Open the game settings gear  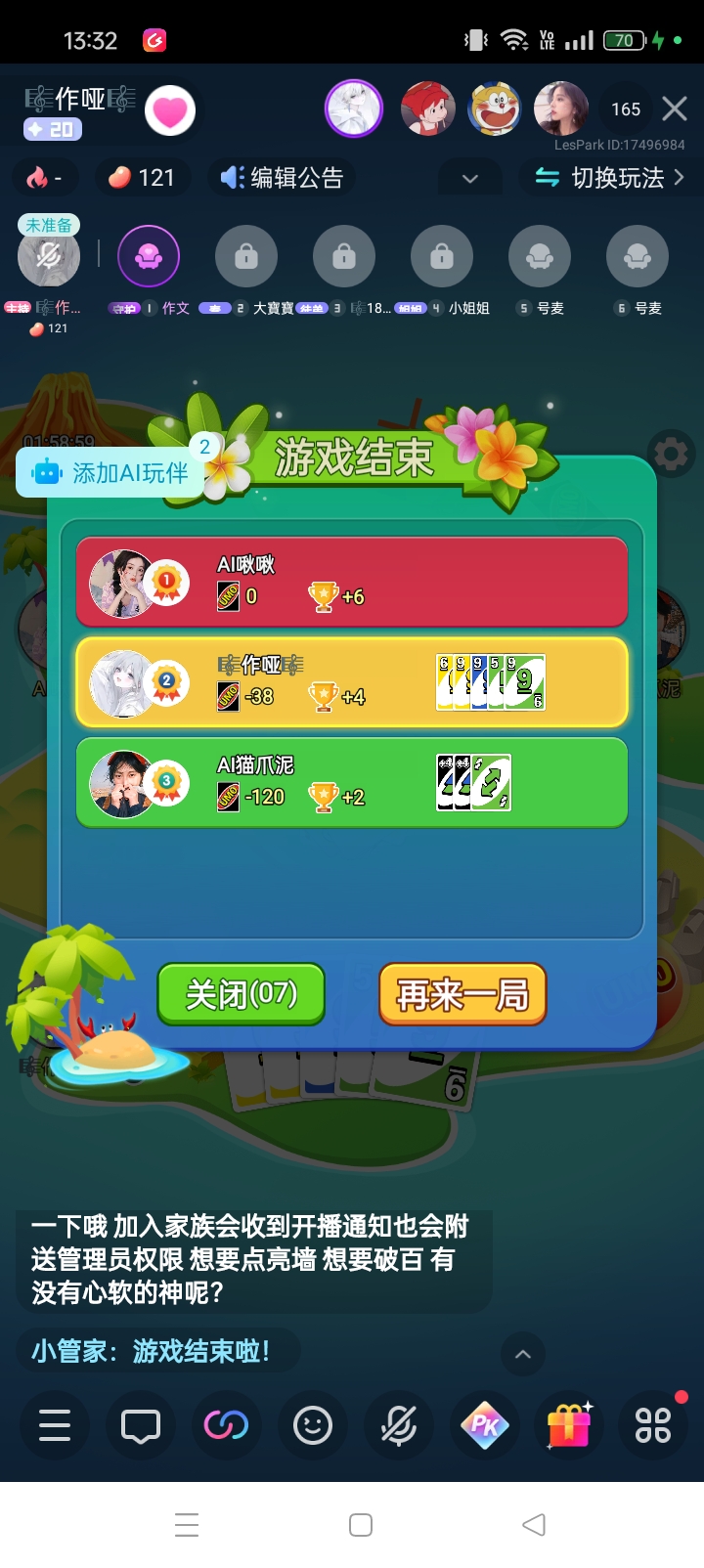click(x=670, y=455)
